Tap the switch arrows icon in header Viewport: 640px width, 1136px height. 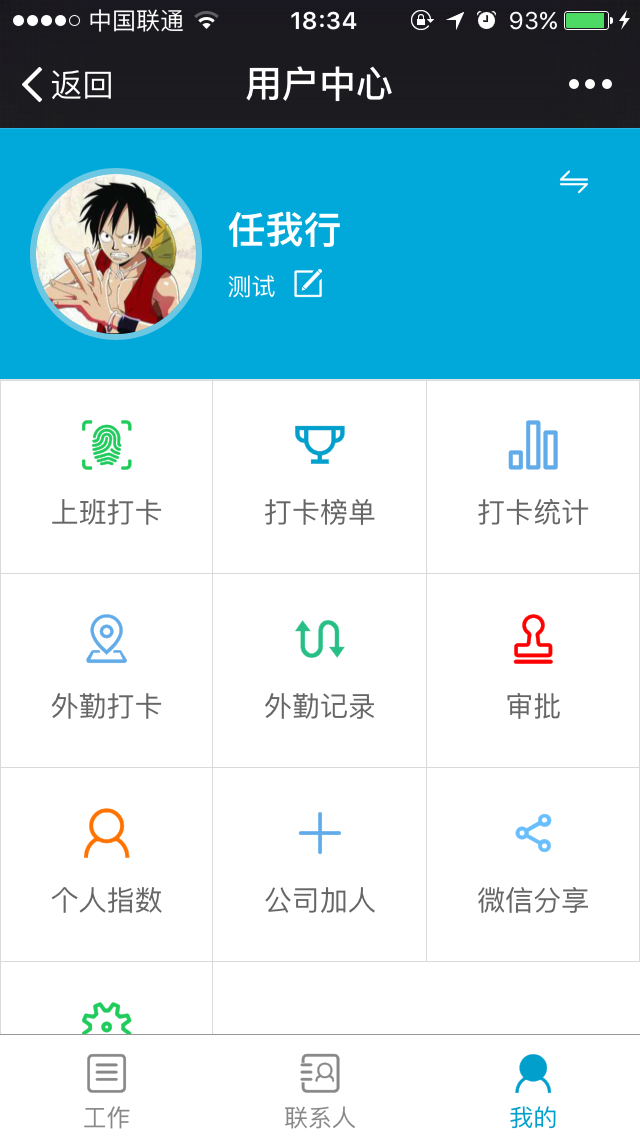click(574, 182)
